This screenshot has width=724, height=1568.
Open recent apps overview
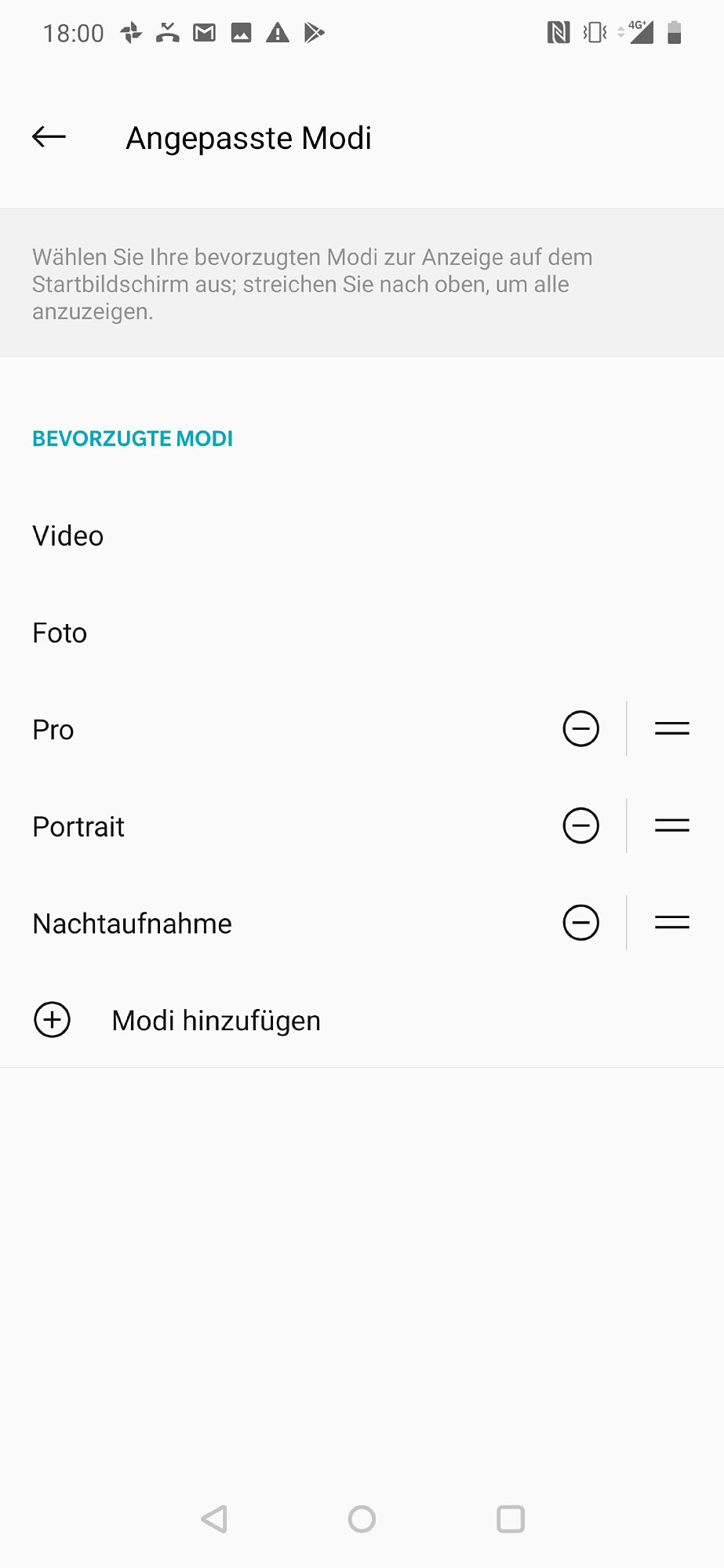pos(511,1519)
